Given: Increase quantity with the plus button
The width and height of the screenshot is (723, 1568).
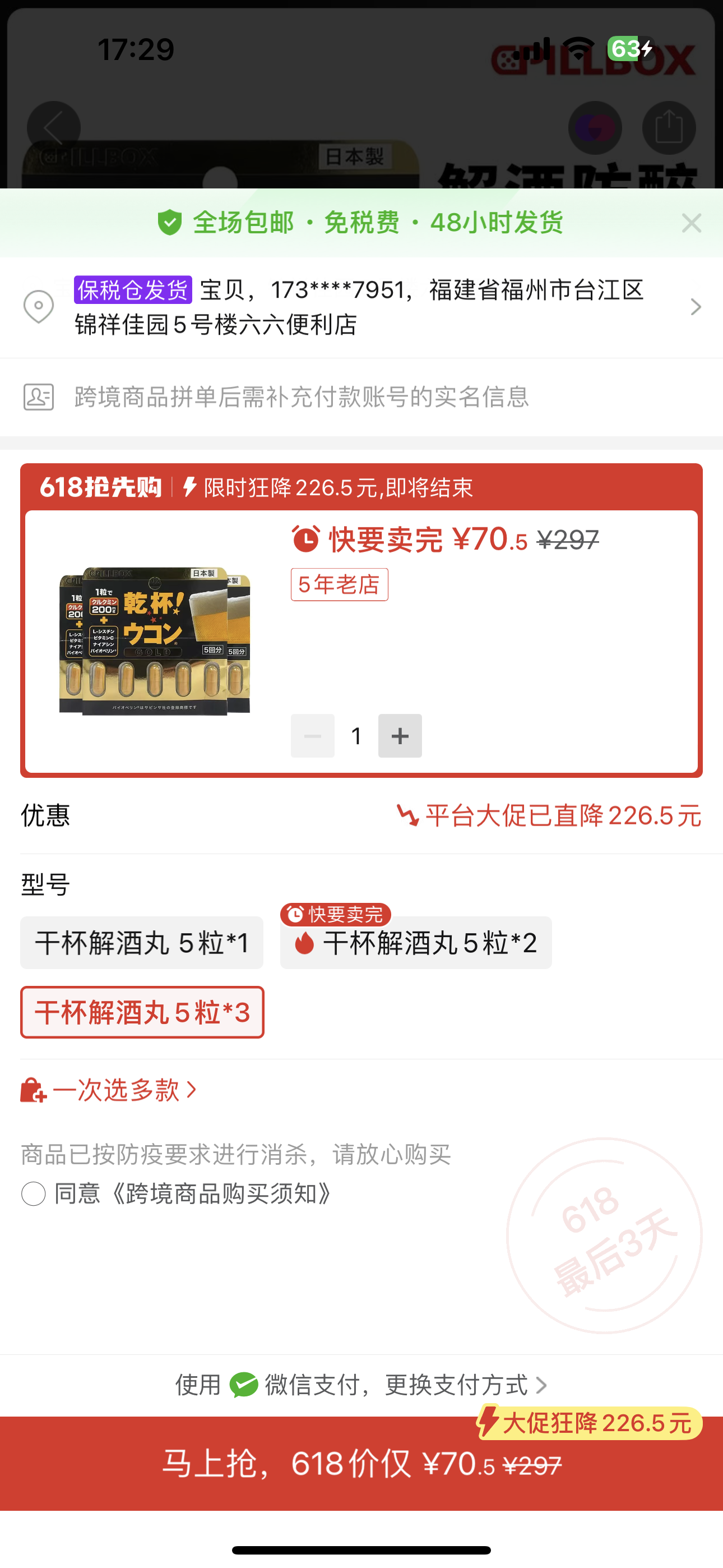Looking at the screenshot, I should 400,736.
